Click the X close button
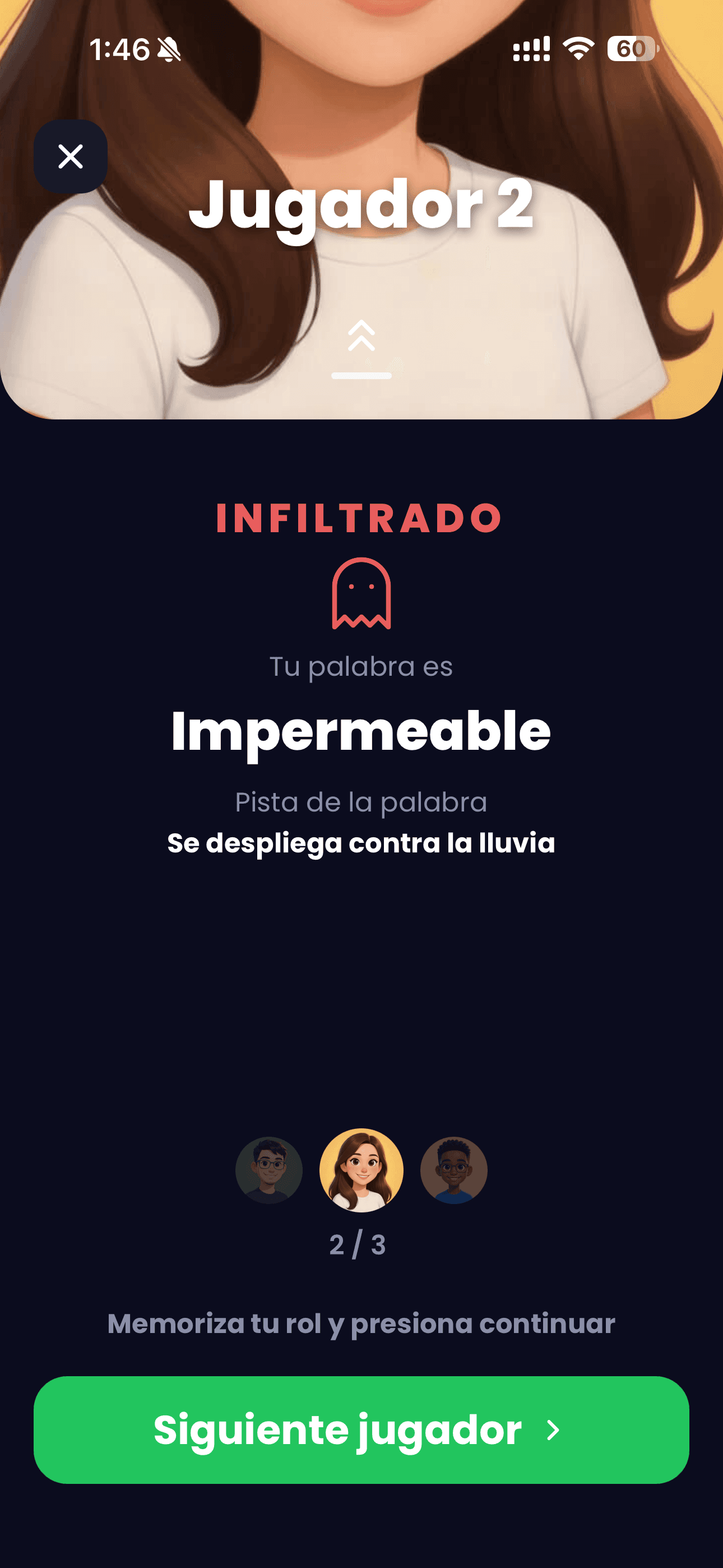This screenshot has width=723, height=1568. point(71,156)
